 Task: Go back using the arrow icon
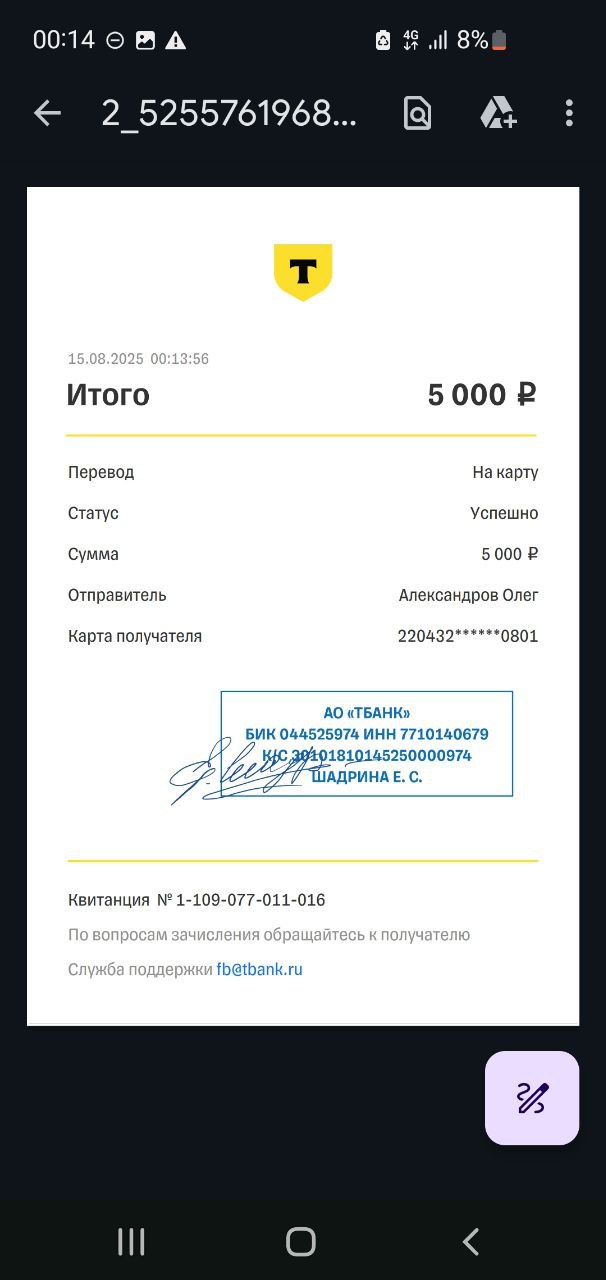coord(47,114)
